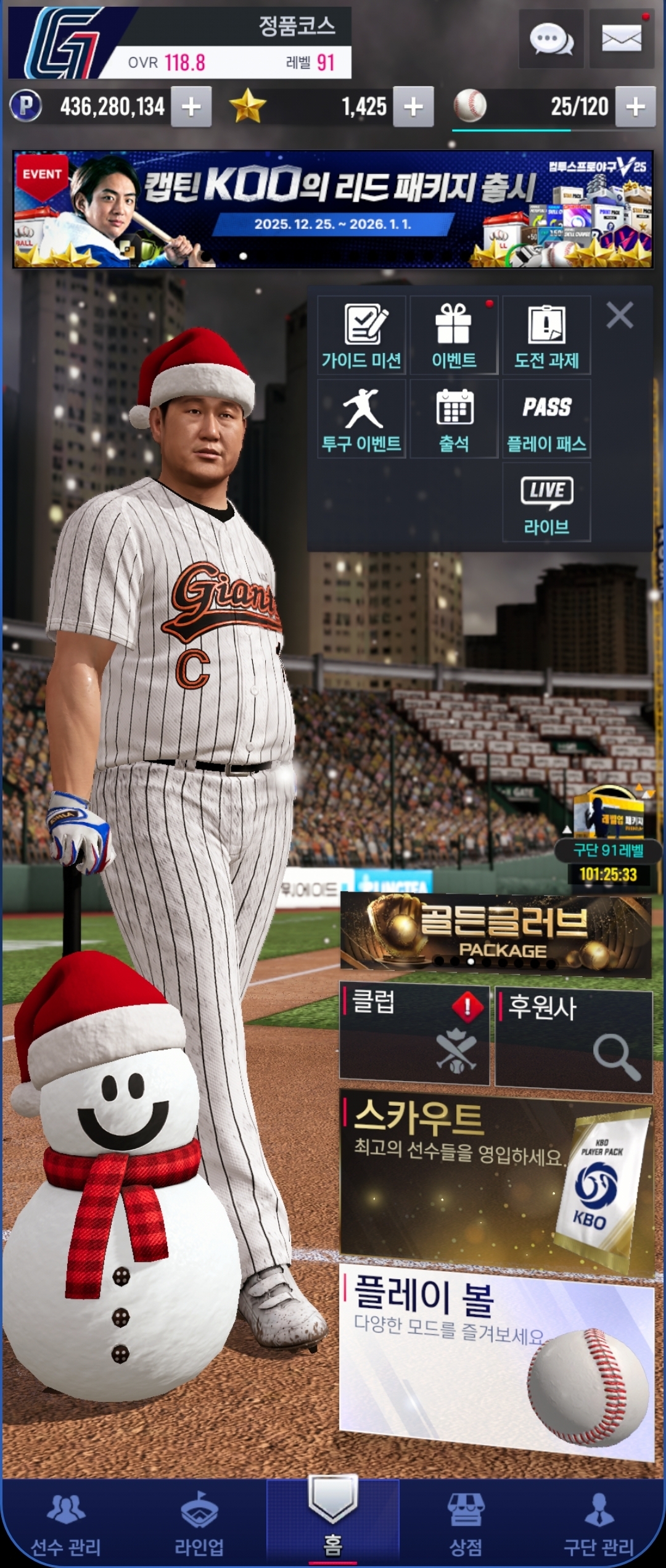The height and width of the screenshot is (1568, 666).
Task: Open 가이드 미션
Action: (361, 335)
